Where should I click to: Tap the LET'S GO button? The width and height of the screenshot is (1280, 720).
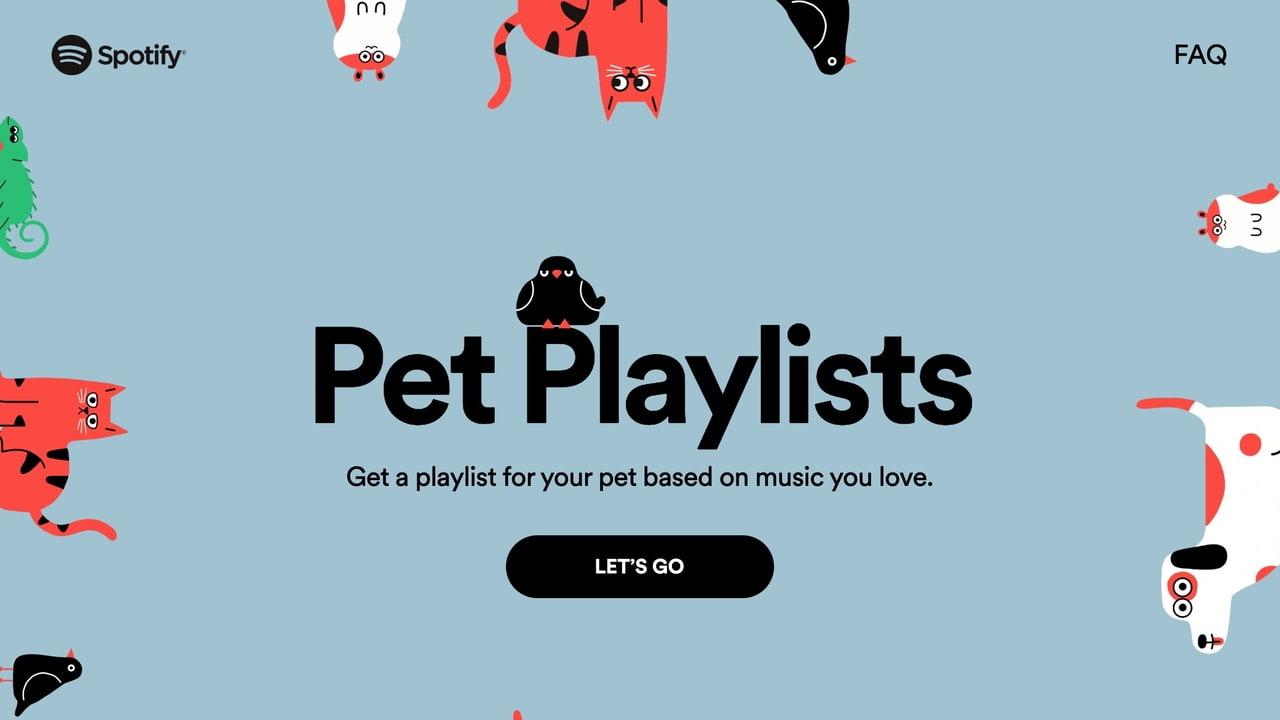(639, 566)
